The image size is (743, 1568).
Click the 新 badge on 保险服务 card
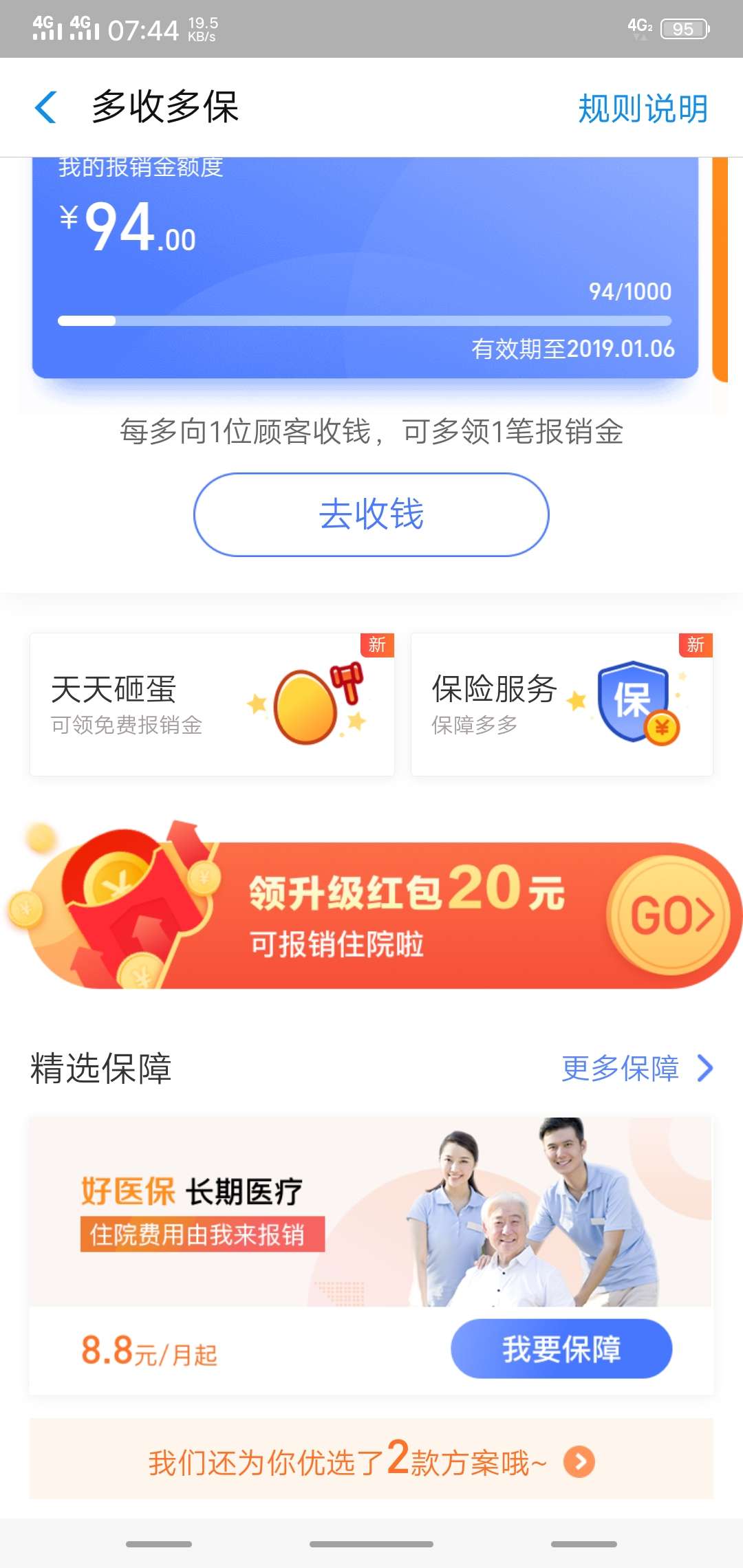[x=695, y=645]
